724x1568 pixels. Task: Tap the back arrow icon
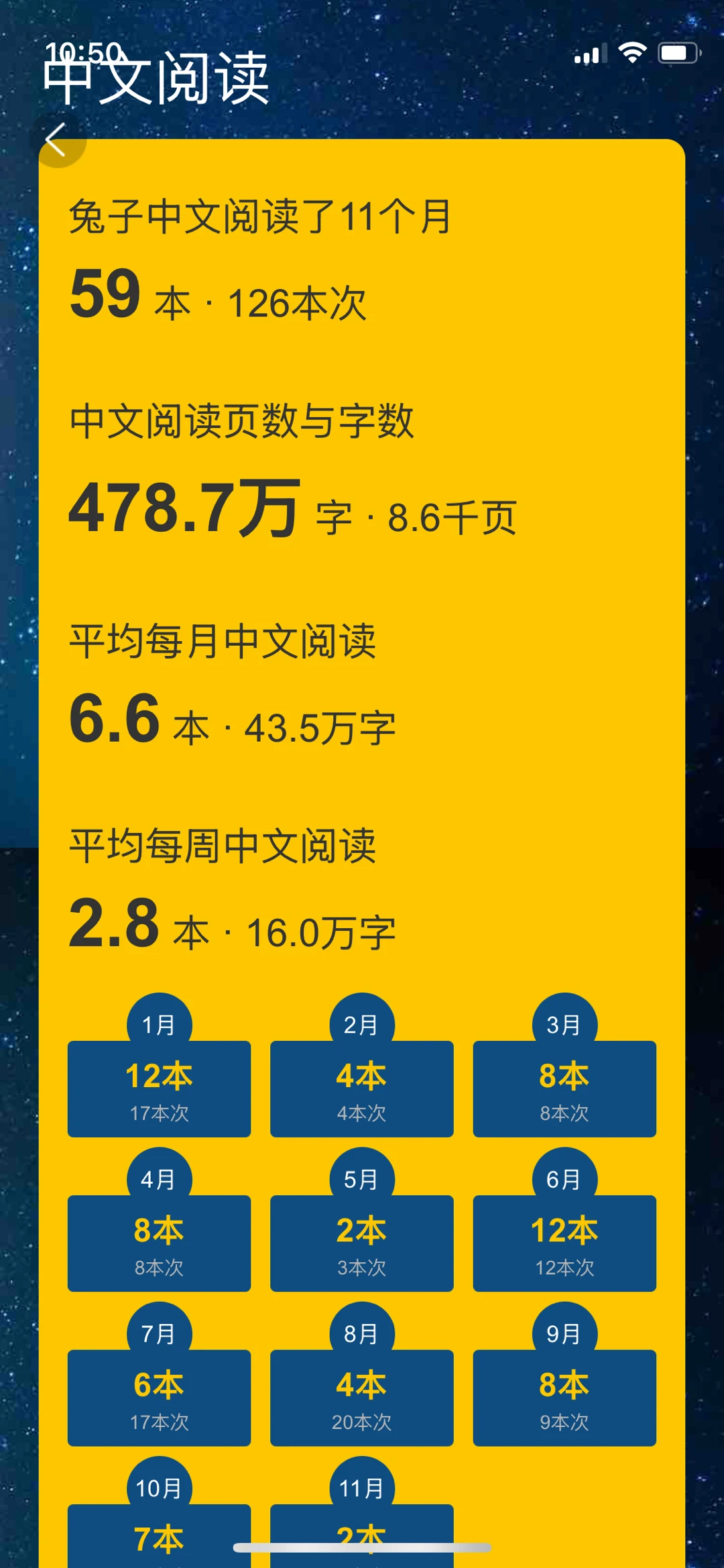coord(57,141)
